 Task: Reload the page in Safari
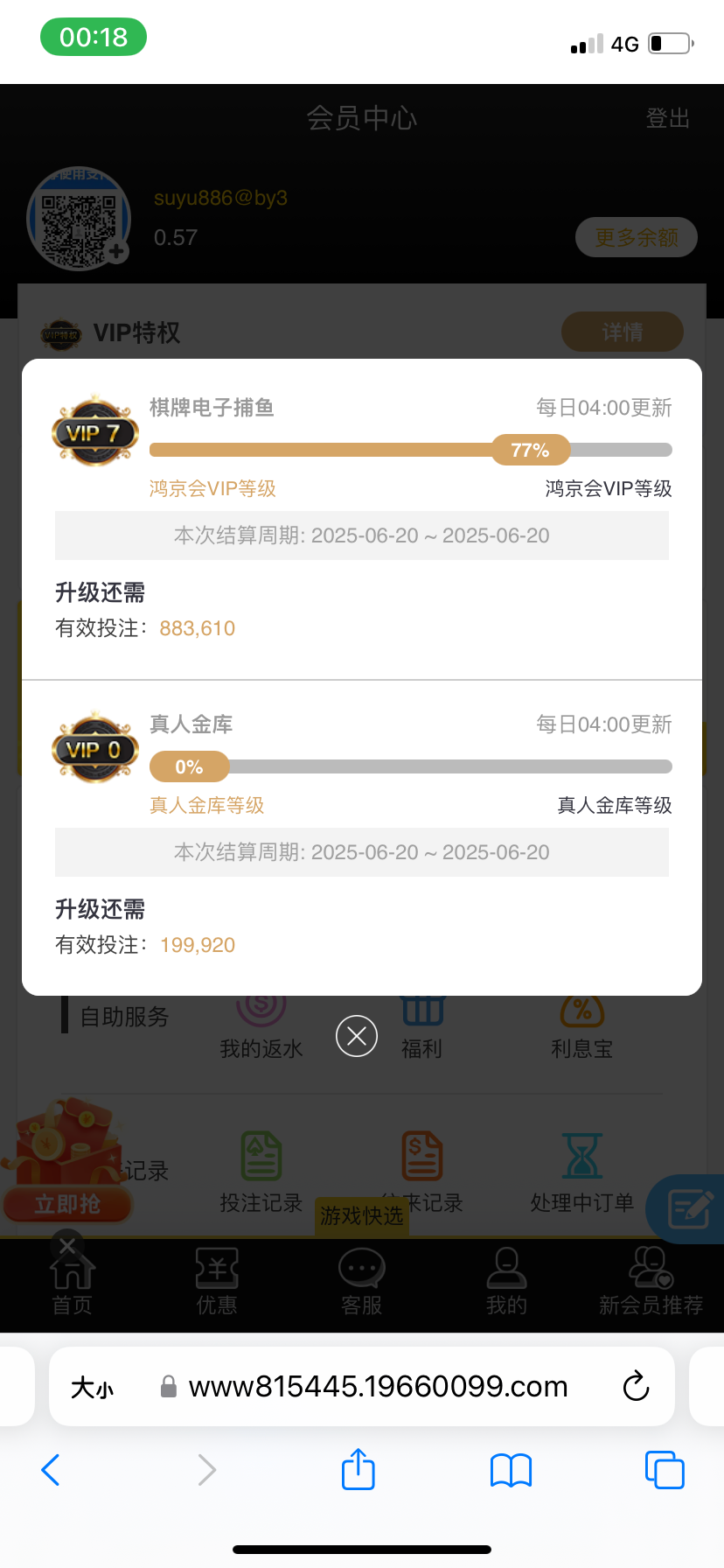click(x=636, y=1386)
